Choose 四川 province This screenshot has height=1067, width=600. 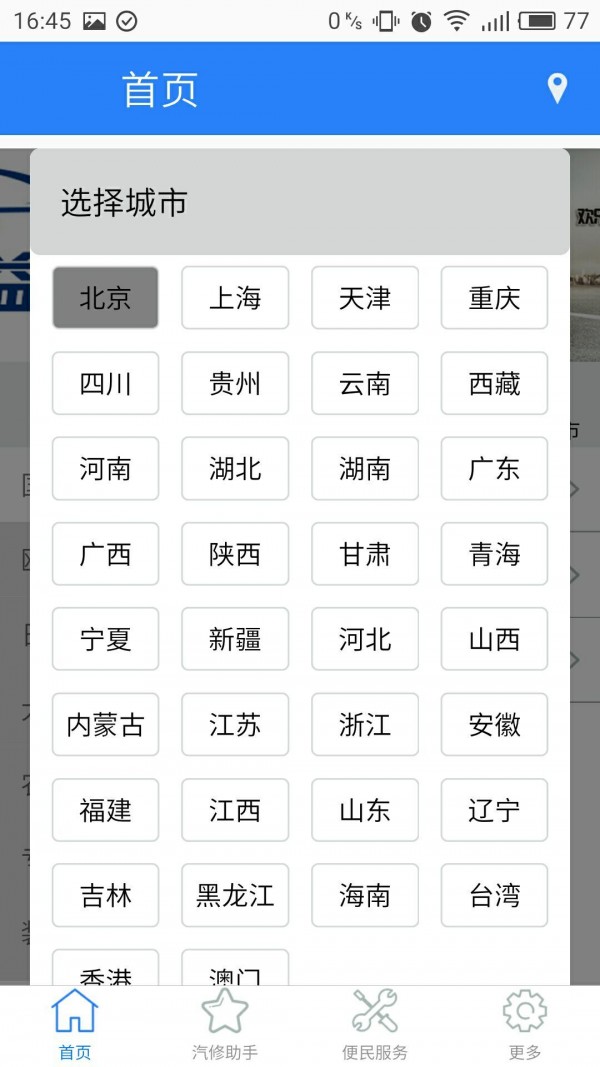pos(105,383)
